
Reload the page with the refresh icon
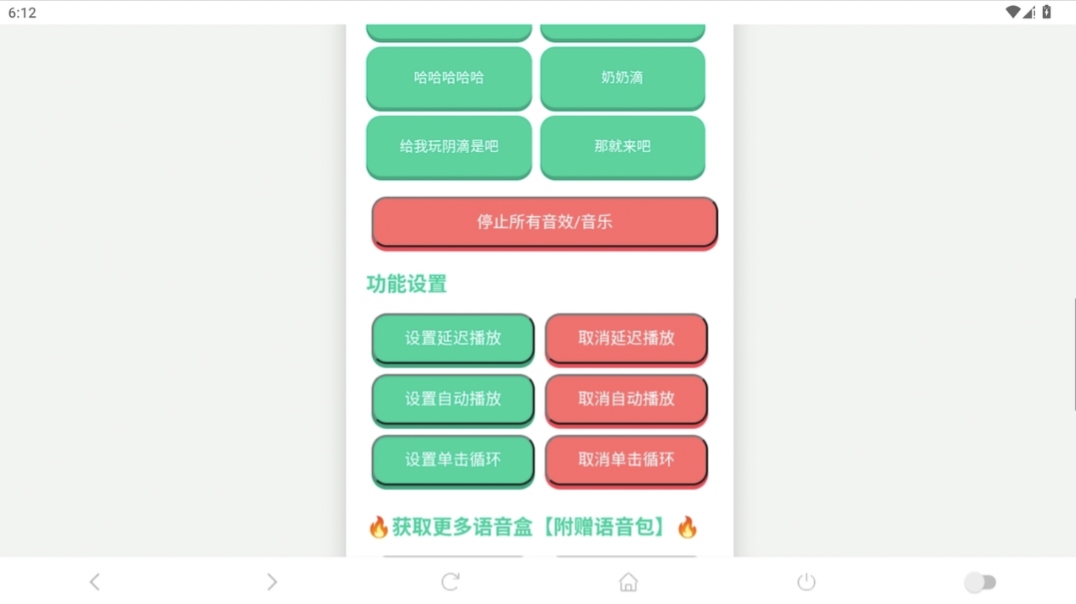point(450,582)
